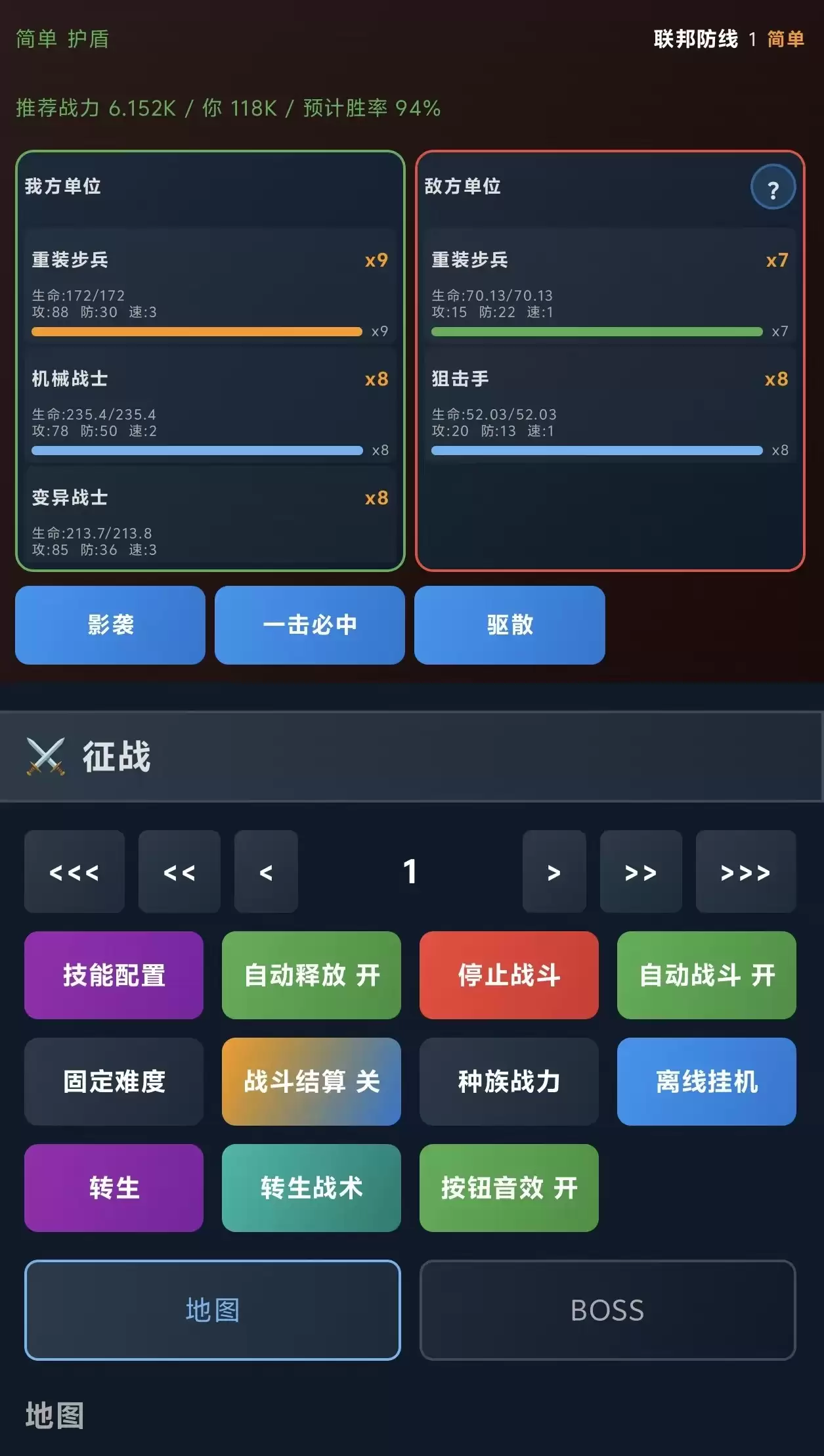Go to the previous stage with <
The height and width of the screenshot is (1456, 824).
(x=266, y=871)
